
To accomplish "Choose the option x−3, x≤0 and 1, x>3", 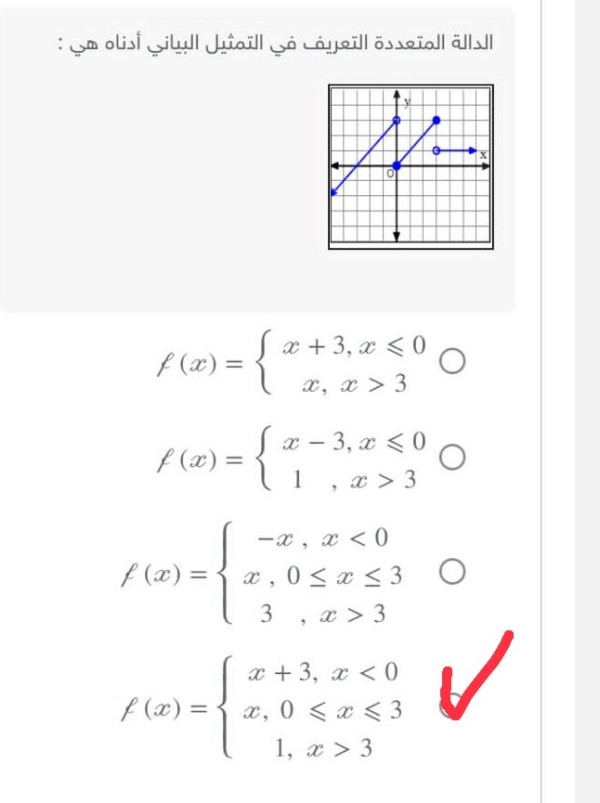I will [451, 458].
